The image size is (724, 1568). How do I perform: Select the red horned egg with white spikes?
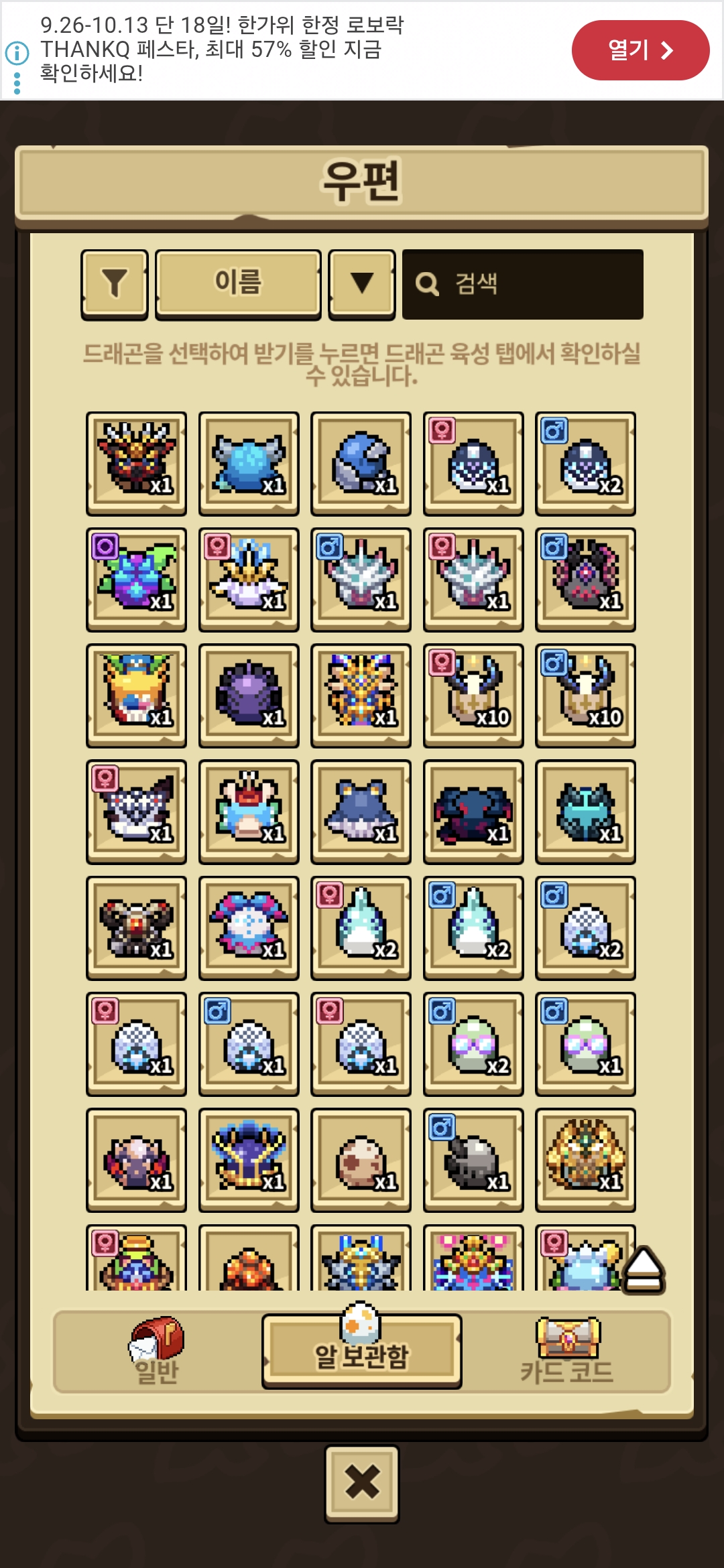(x=136, y=463)
